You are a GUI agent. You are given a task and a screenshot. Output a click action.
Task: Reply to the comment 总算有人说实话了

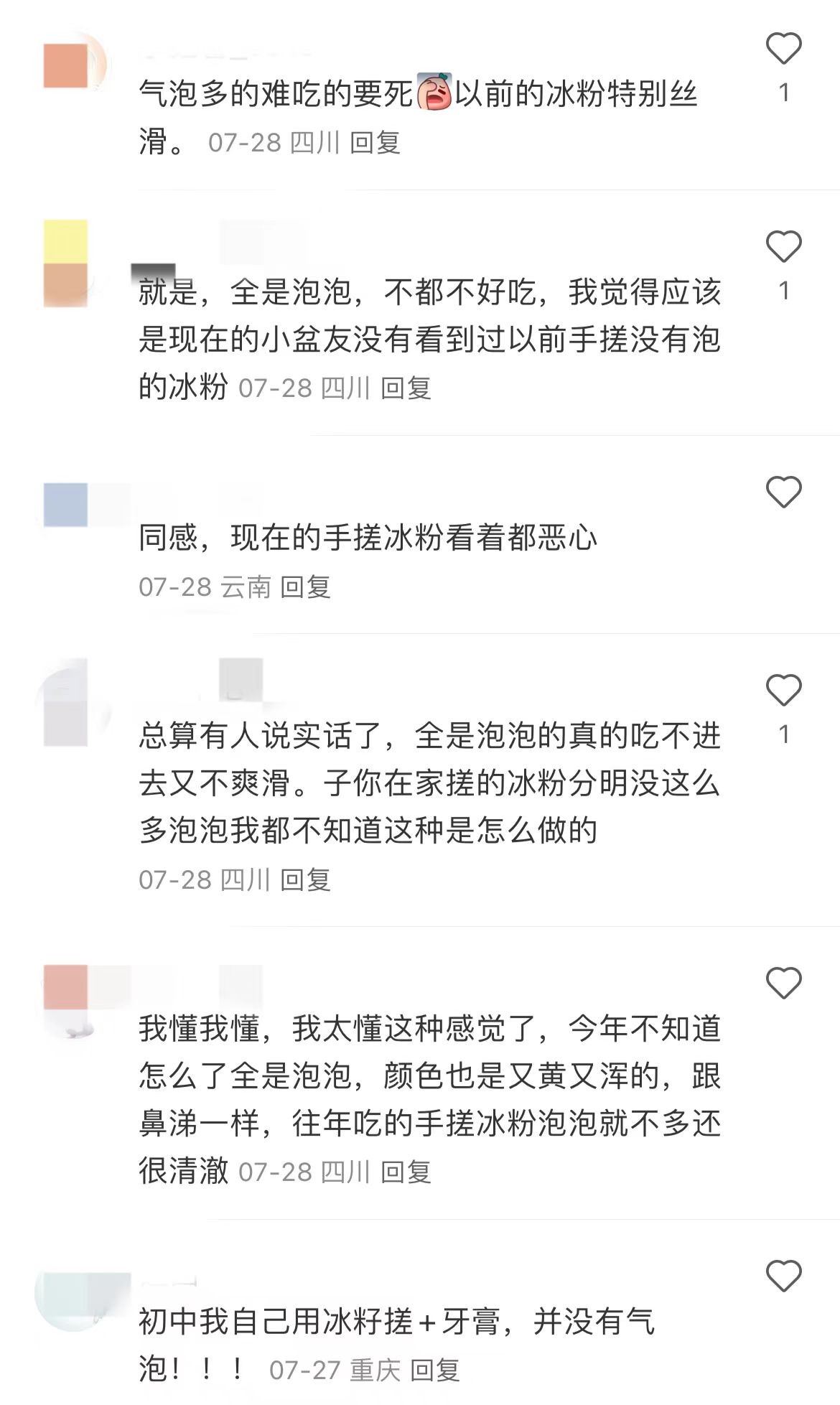click(305, 880)
